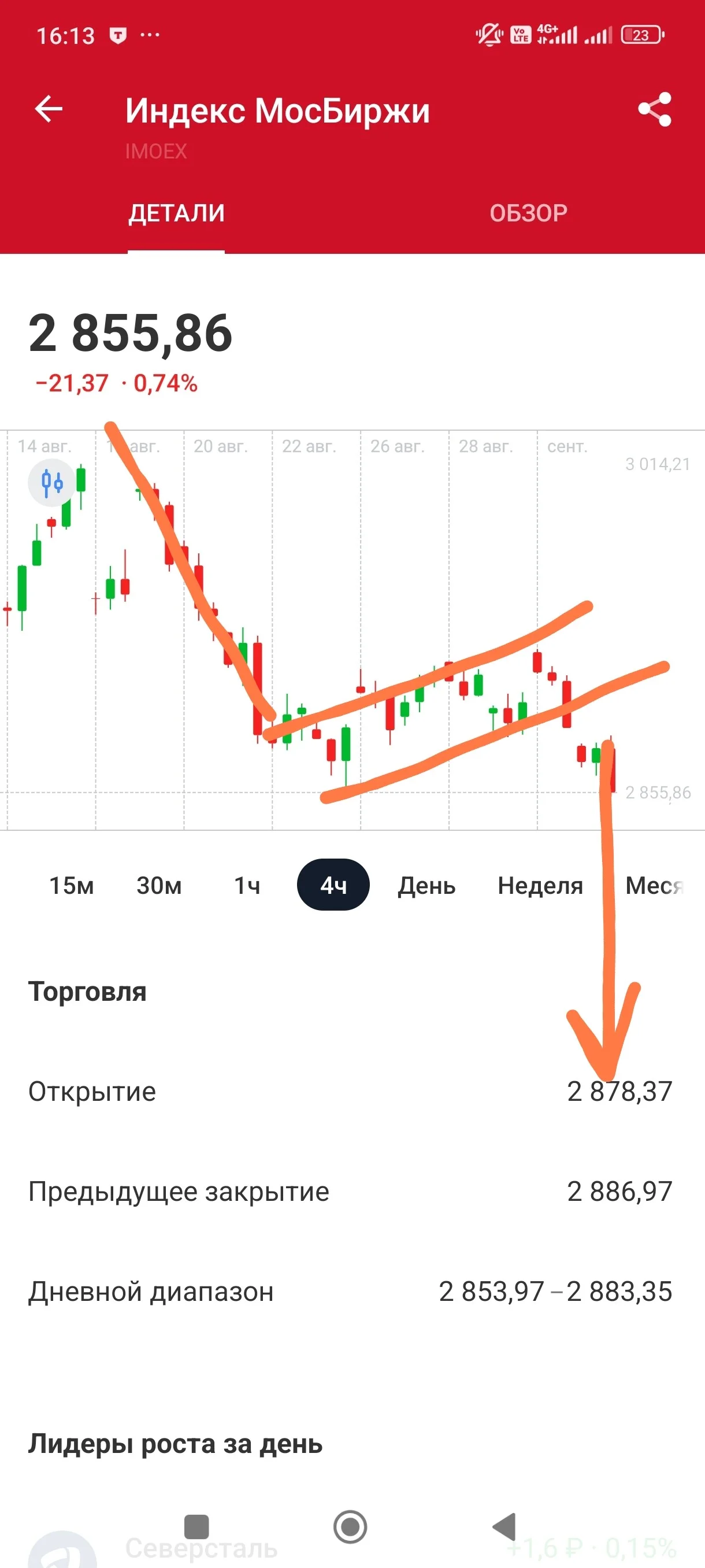Select the 30м chart interval
This screenshot has width=705, height=1568.
[159, 886]
